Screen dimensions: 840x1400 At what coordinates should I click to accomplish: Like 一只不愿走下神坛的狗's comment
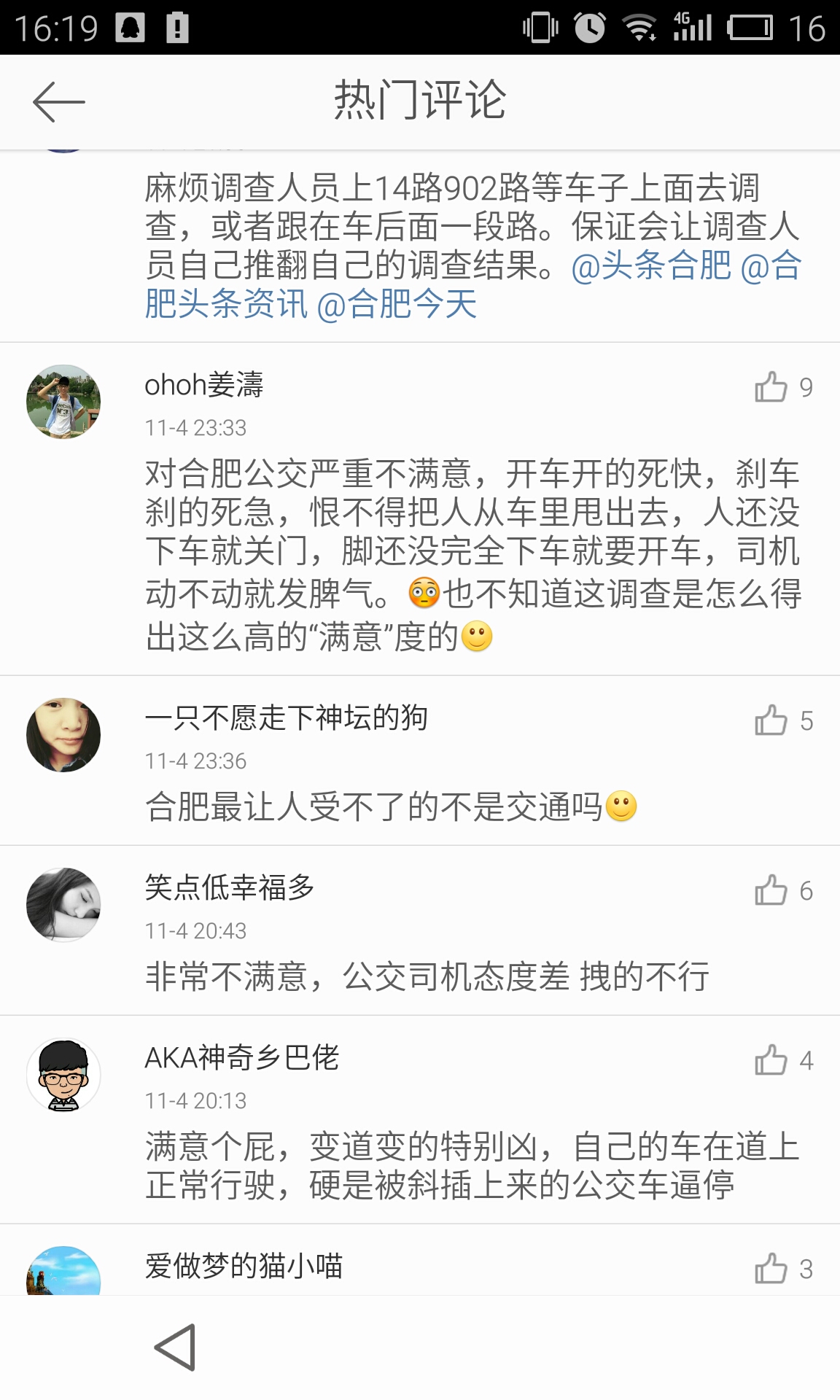(771, 720)
